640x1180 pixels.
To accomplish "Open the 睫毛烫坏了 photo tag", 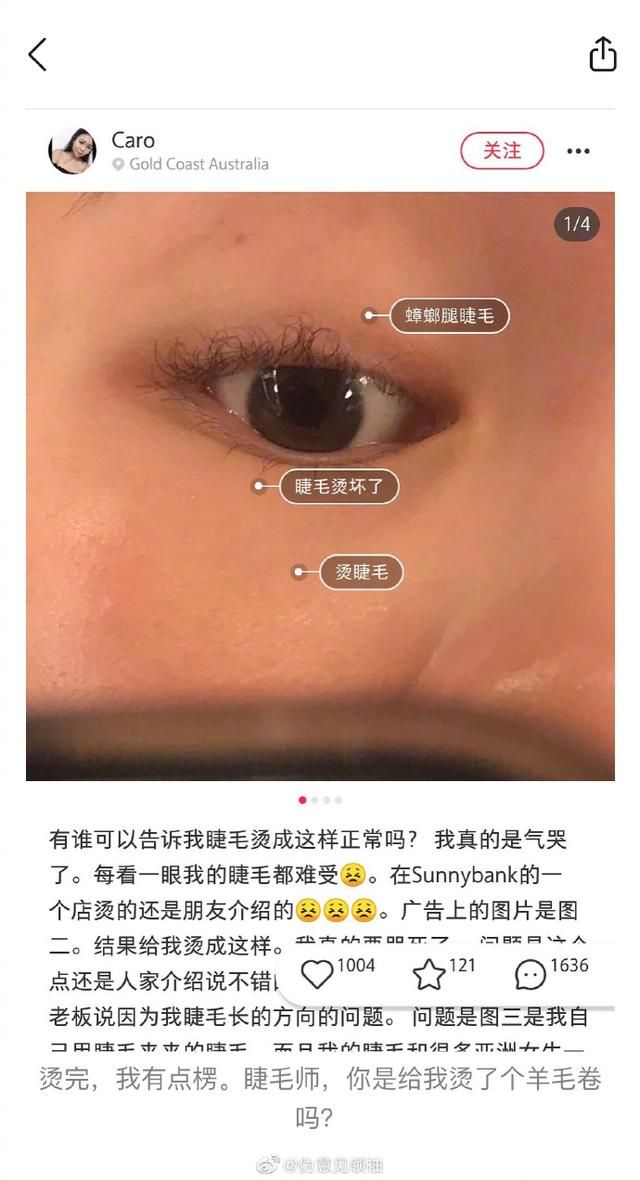I will (x=339, y=487).
